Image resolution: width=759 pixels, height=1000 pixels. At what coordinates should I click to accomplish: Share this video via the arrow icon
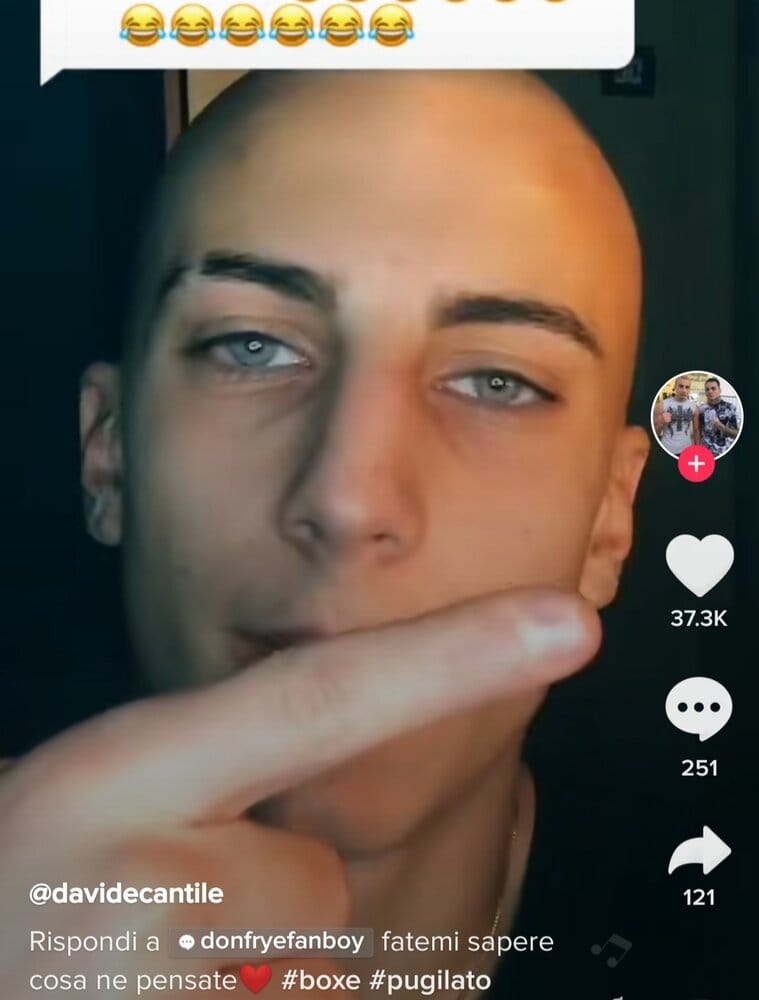(699, 851)
